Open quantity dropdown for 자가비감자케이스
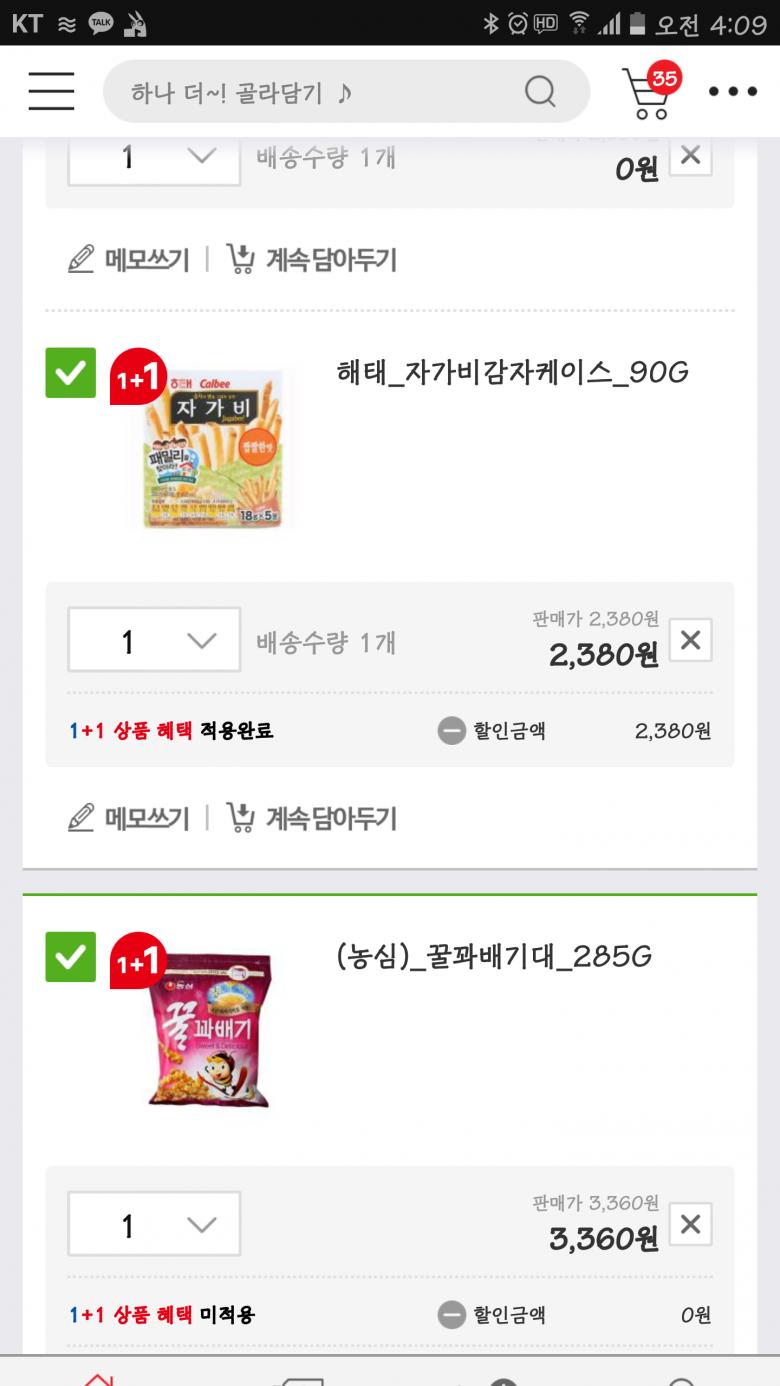Image resolution: width=780 pixels, height=1386 pixels. [154, 640]
